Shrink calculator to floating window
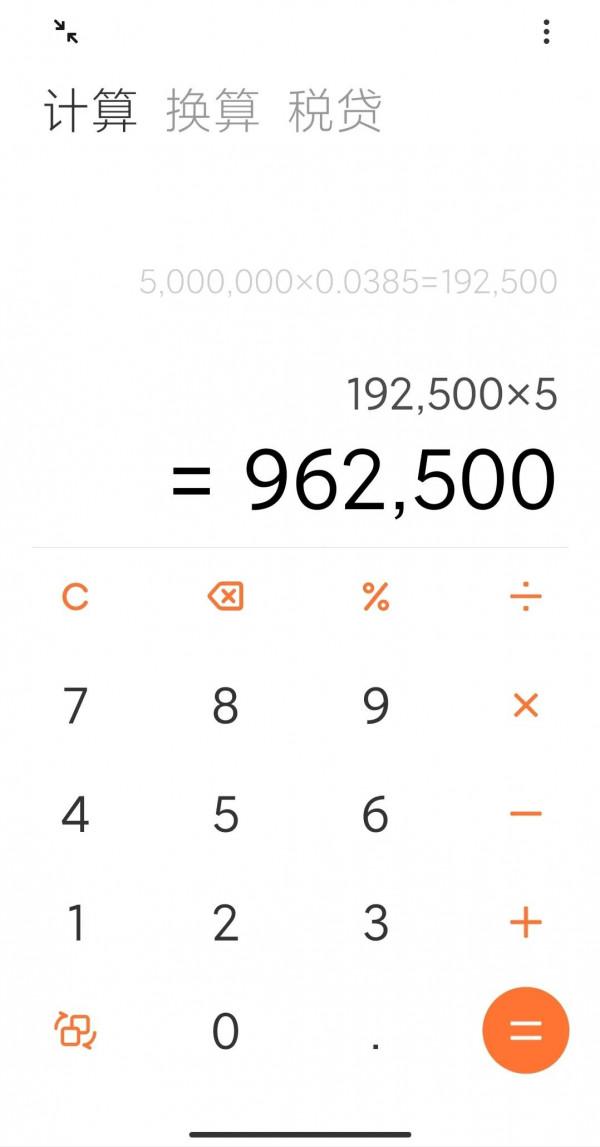This screenshot has width=600, height=1147. 66,32
